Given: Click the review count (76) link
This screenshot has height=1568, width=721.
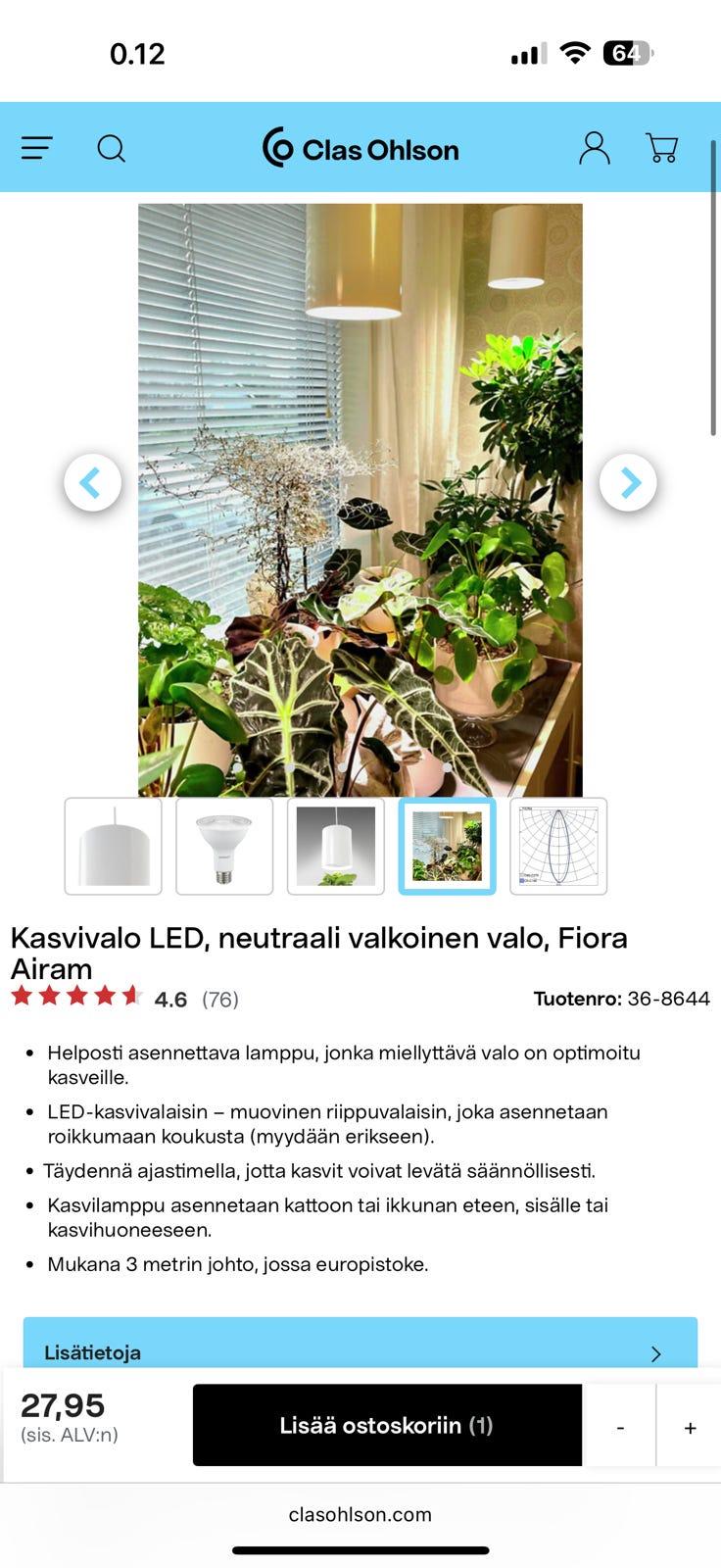Looking at the screenshot, I should 217,998.
